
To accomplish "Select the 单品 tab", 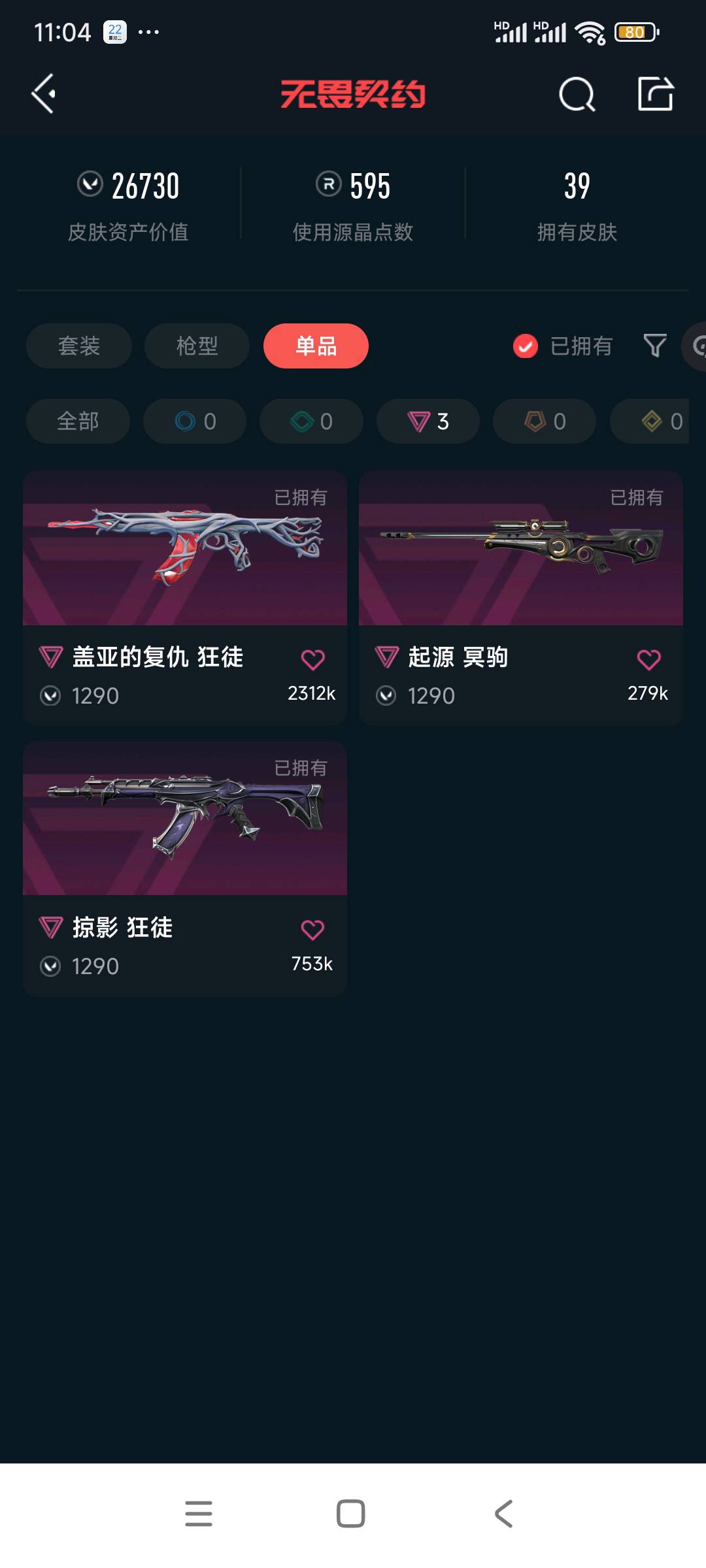I will (316, 346).
